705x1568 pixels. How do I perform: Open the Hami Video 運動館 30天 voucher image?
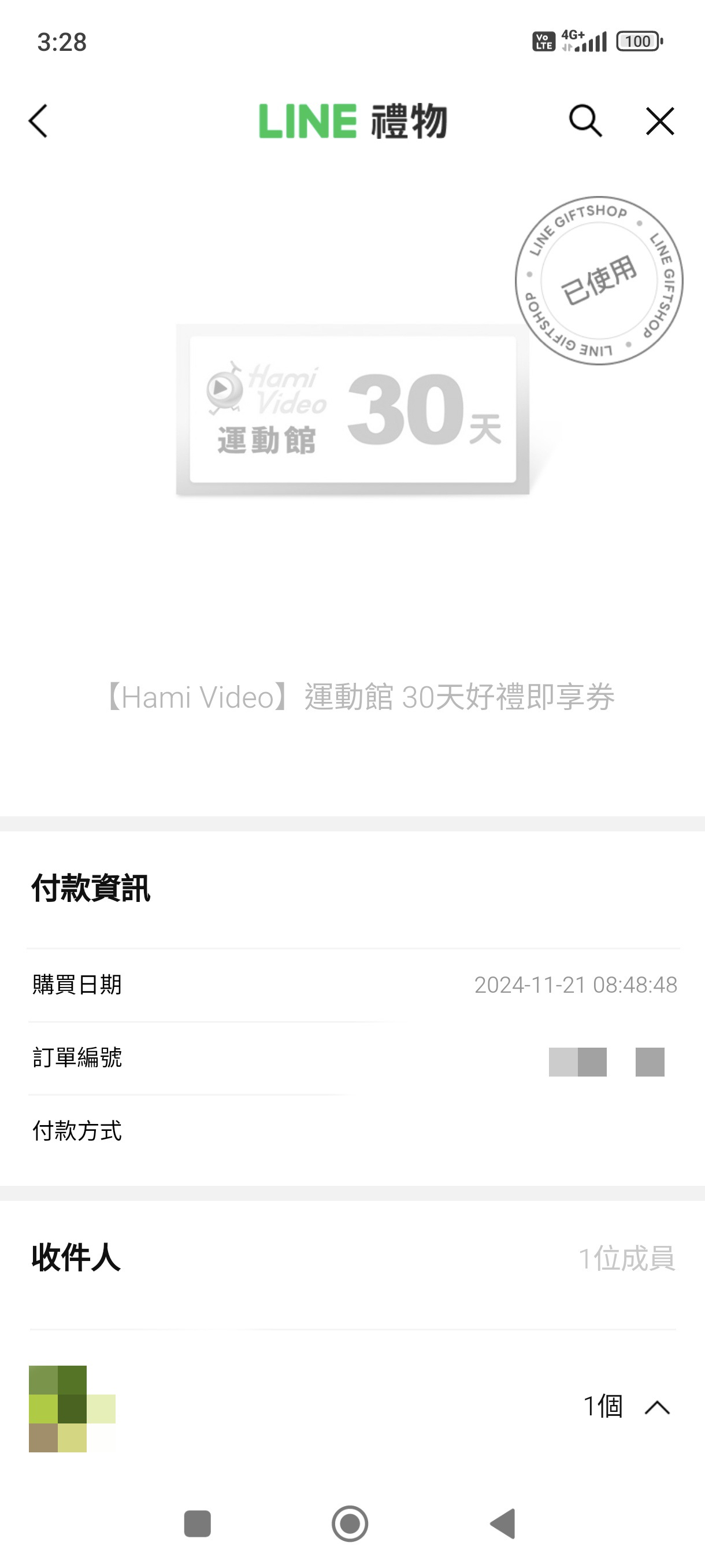tap(353, 410)
